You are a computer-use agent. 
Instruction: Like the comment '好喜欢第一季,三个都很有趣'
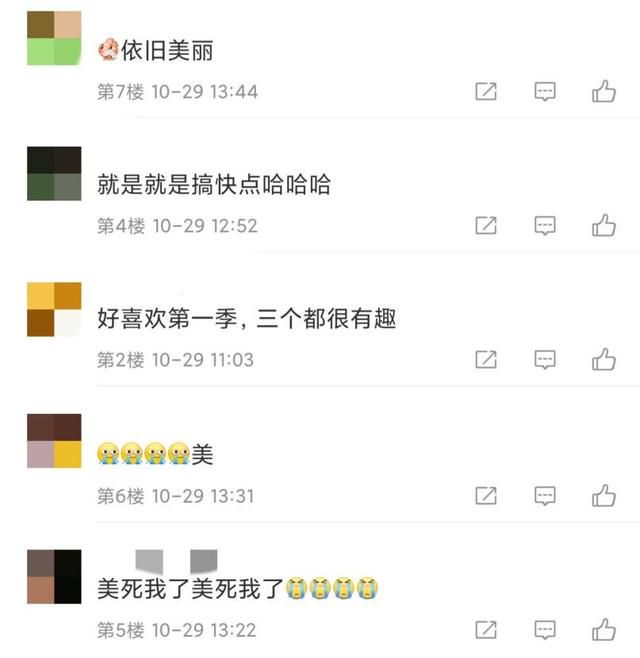pyautogui.click(x=603, y=360)
